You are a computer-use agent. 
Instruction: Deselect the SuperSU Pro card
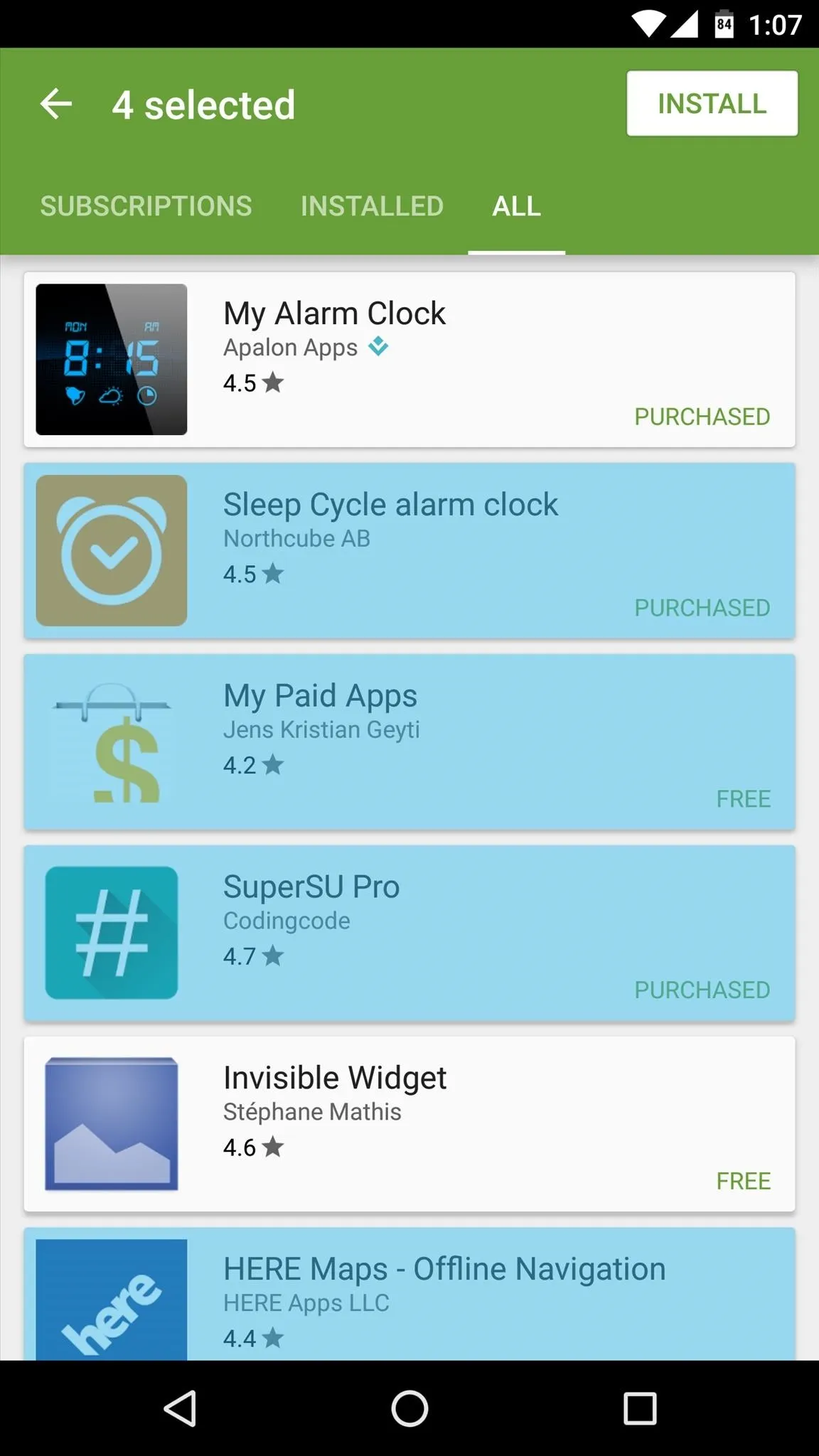click(x=409, y=933)
